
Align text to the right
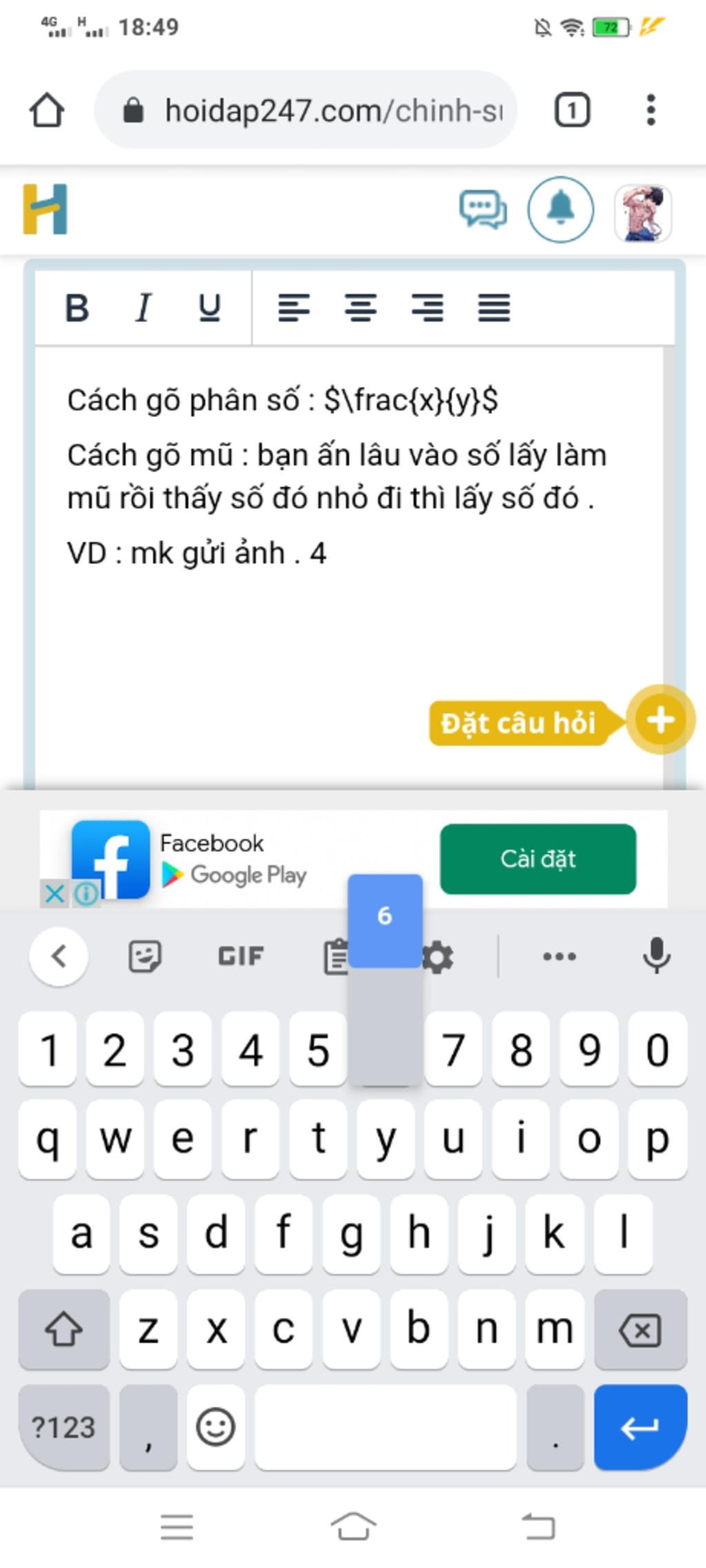click(427, 308)
